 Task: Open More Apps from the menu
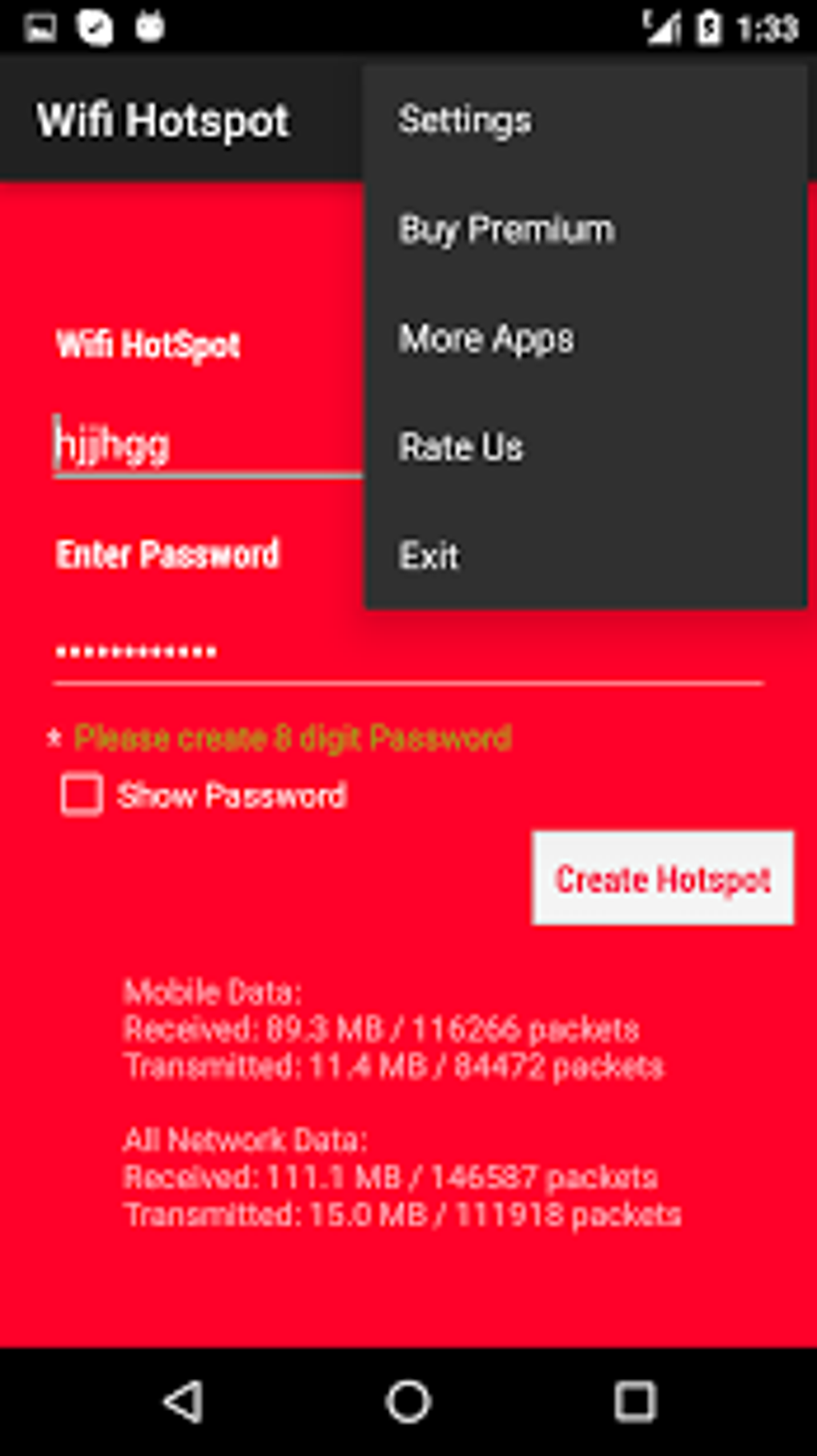[x=586, y=338]
